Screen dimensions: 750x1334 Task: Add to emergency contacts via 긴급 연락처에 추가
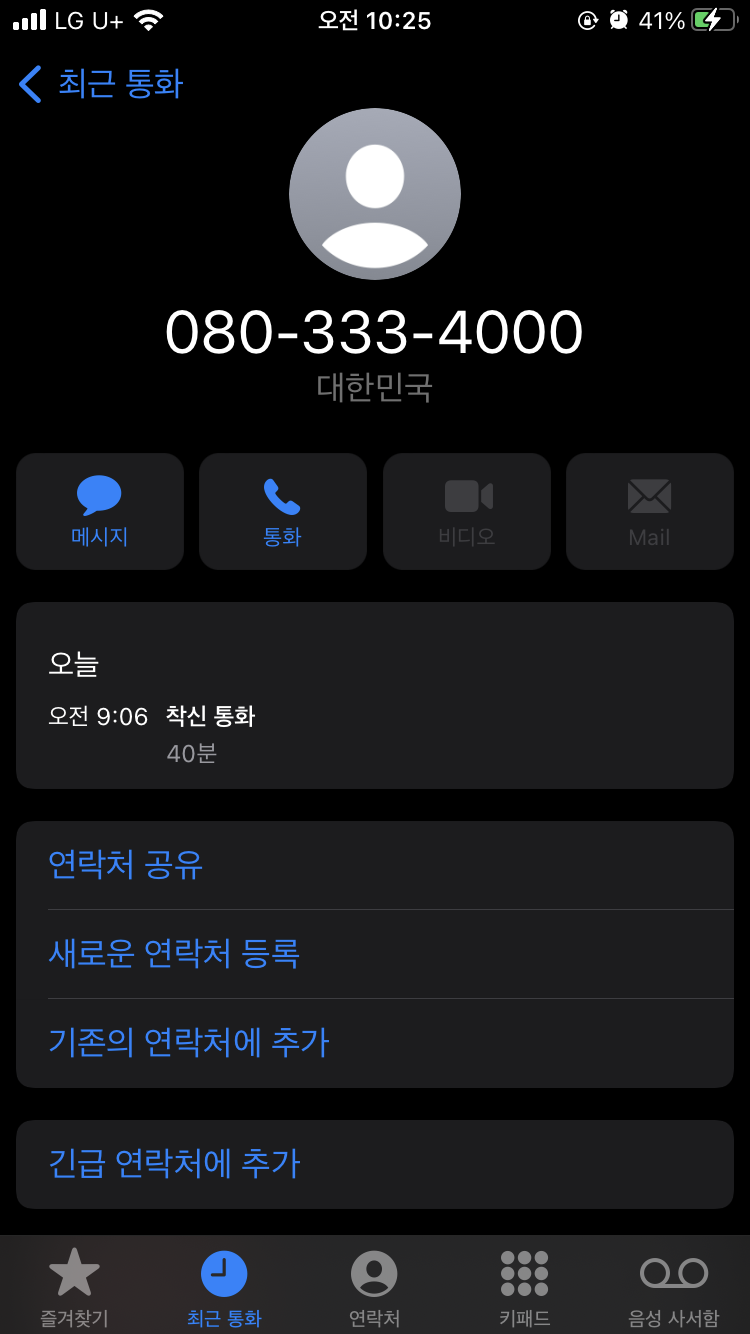(174, 1163)
